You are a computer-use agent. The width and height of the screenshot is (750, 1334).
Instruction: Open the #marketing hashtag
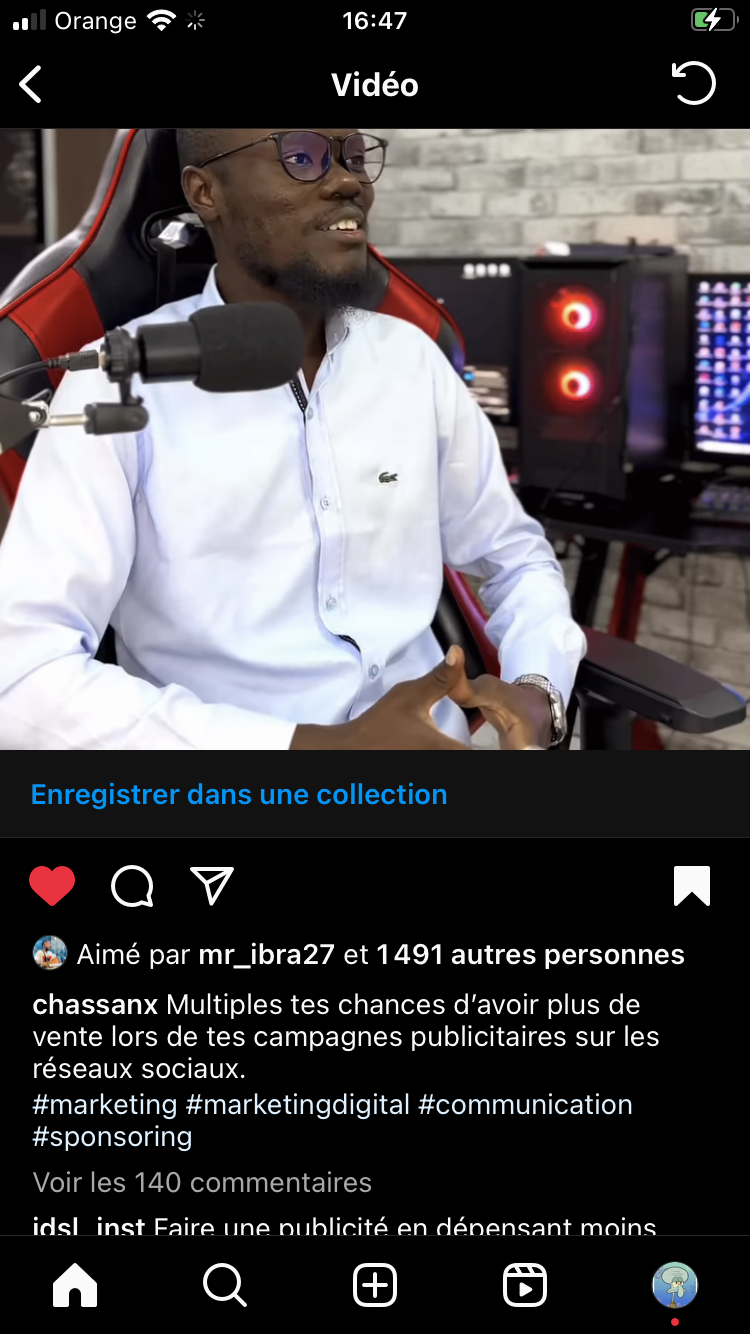pos(105,1105)
